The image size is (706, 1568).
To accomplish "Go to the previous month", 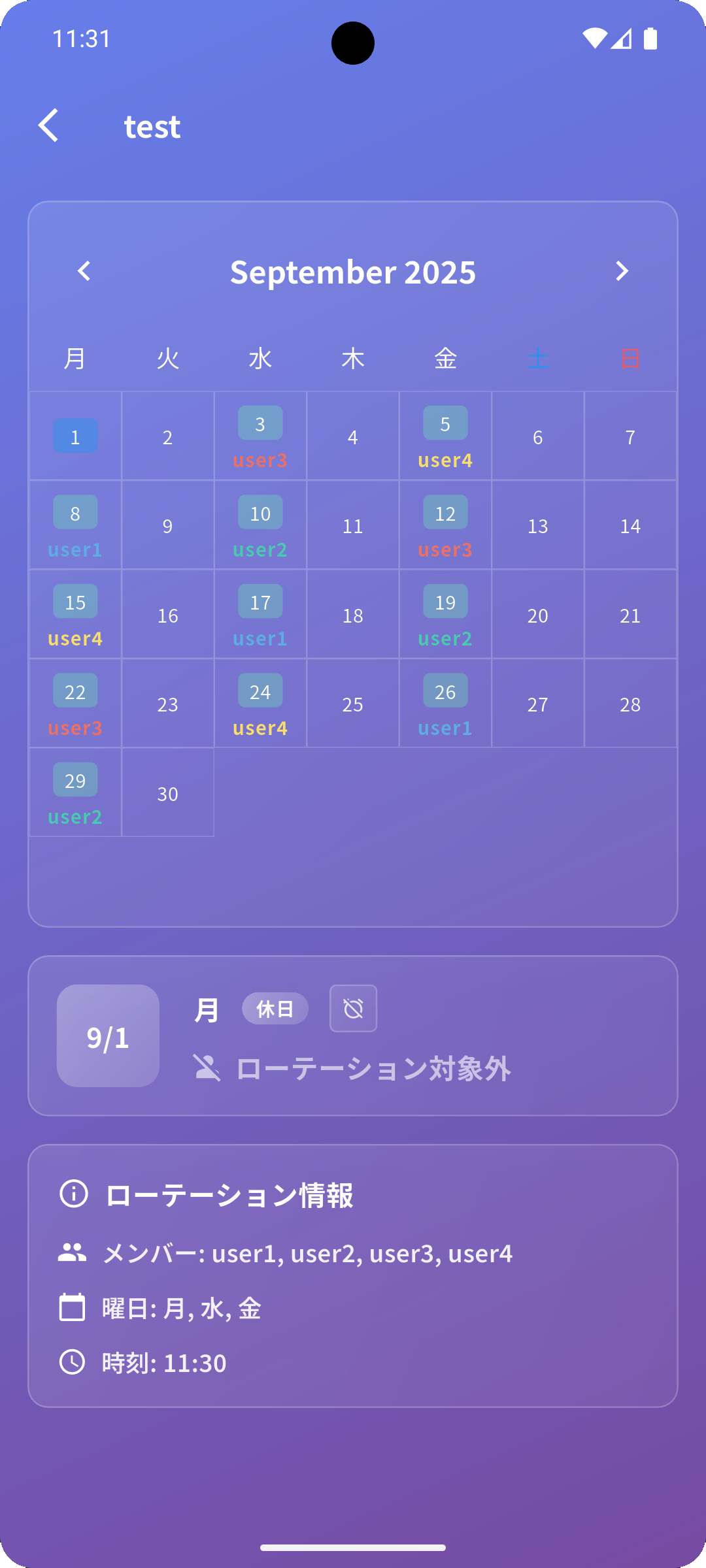I will 84,271.
